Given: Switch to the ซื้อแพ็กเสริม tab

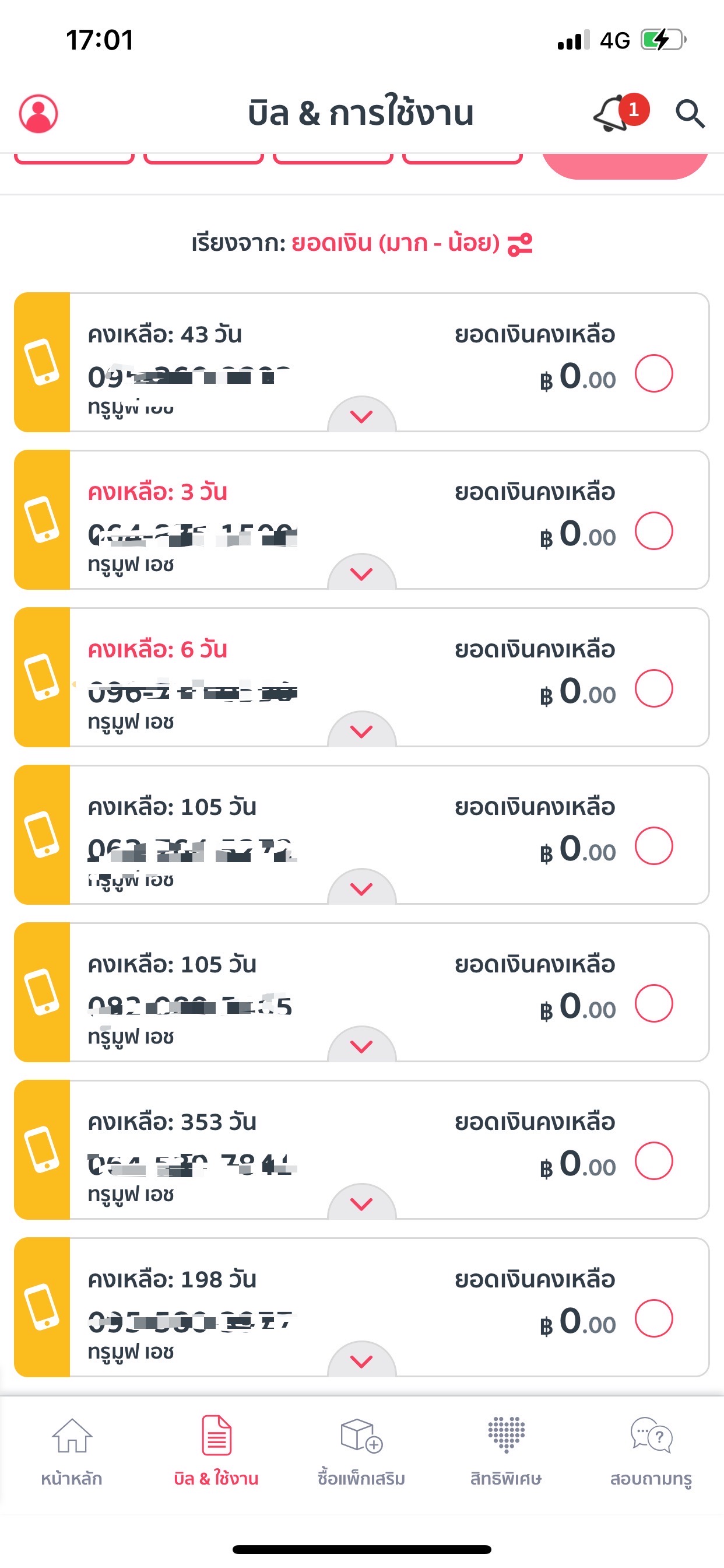Looking at the screenshot, I should pyautogui.click(x=361, y=1452).
